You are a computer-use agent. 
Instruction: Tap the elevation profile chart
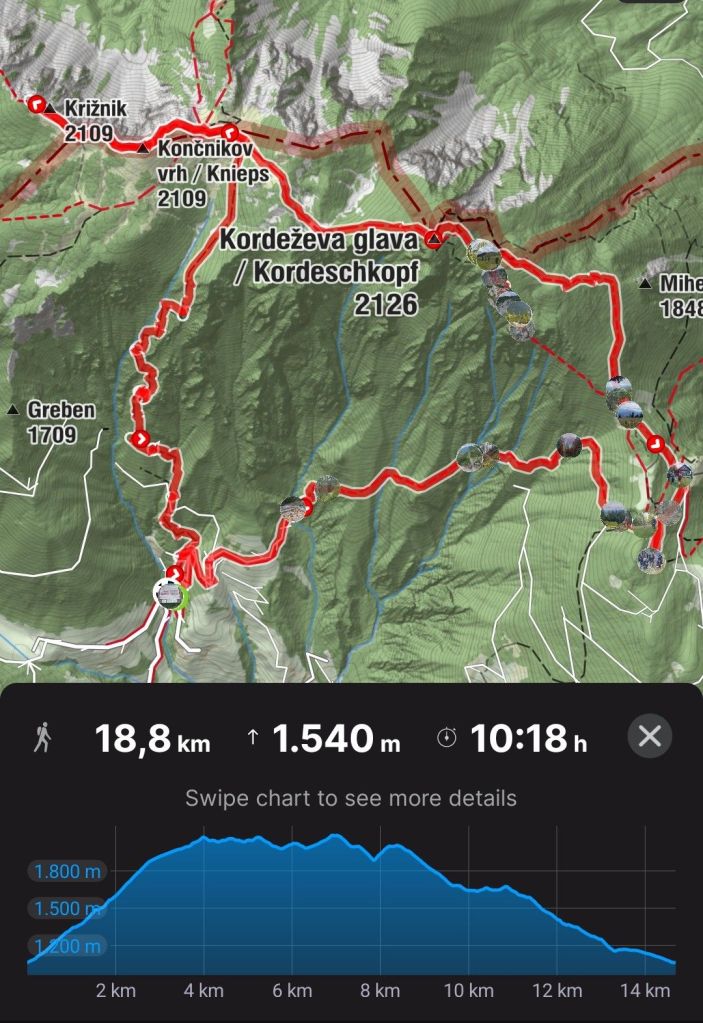coord(351,905)
